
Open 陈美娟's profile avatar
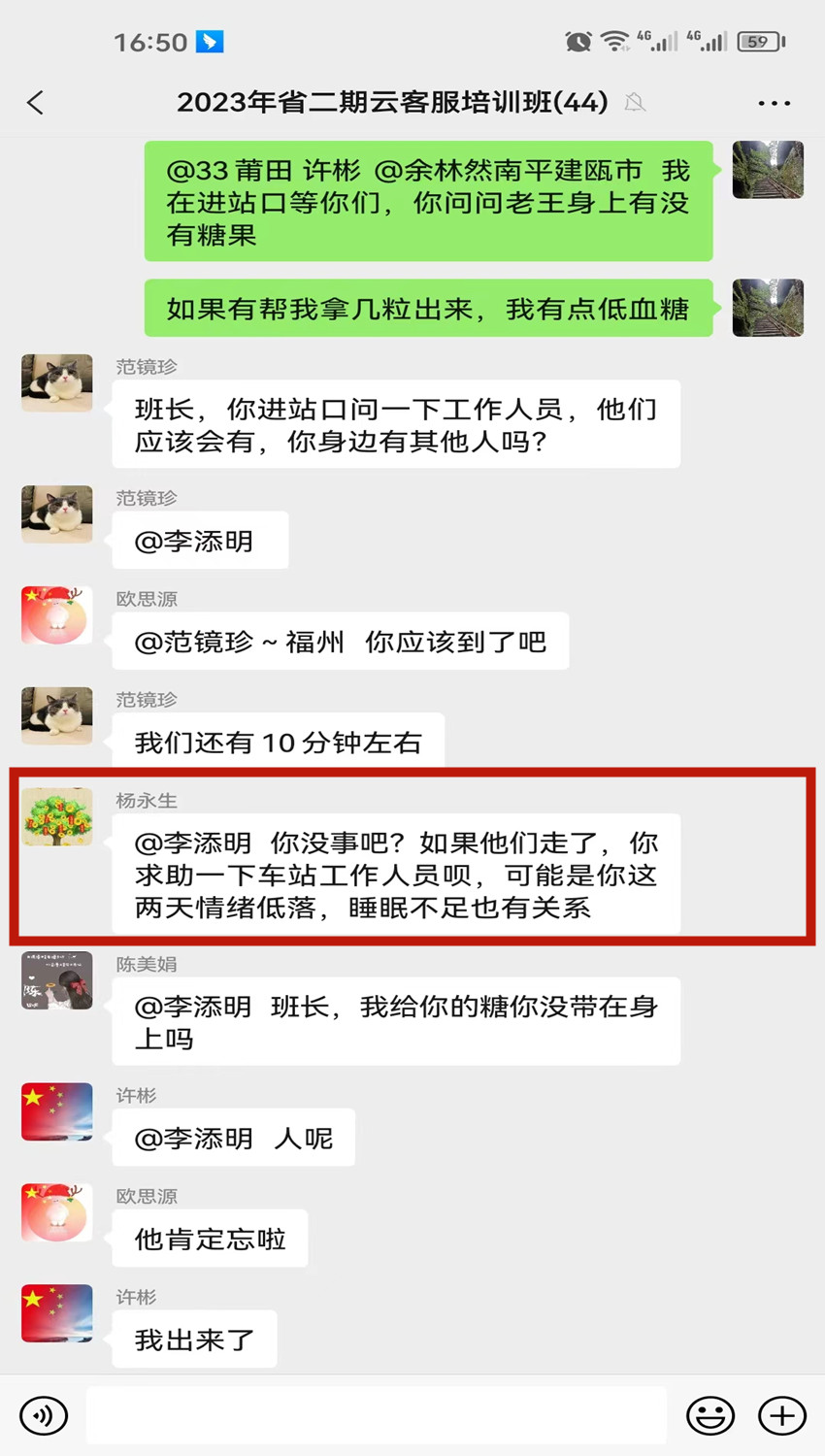pyautogui.click(x=57, y=980)
